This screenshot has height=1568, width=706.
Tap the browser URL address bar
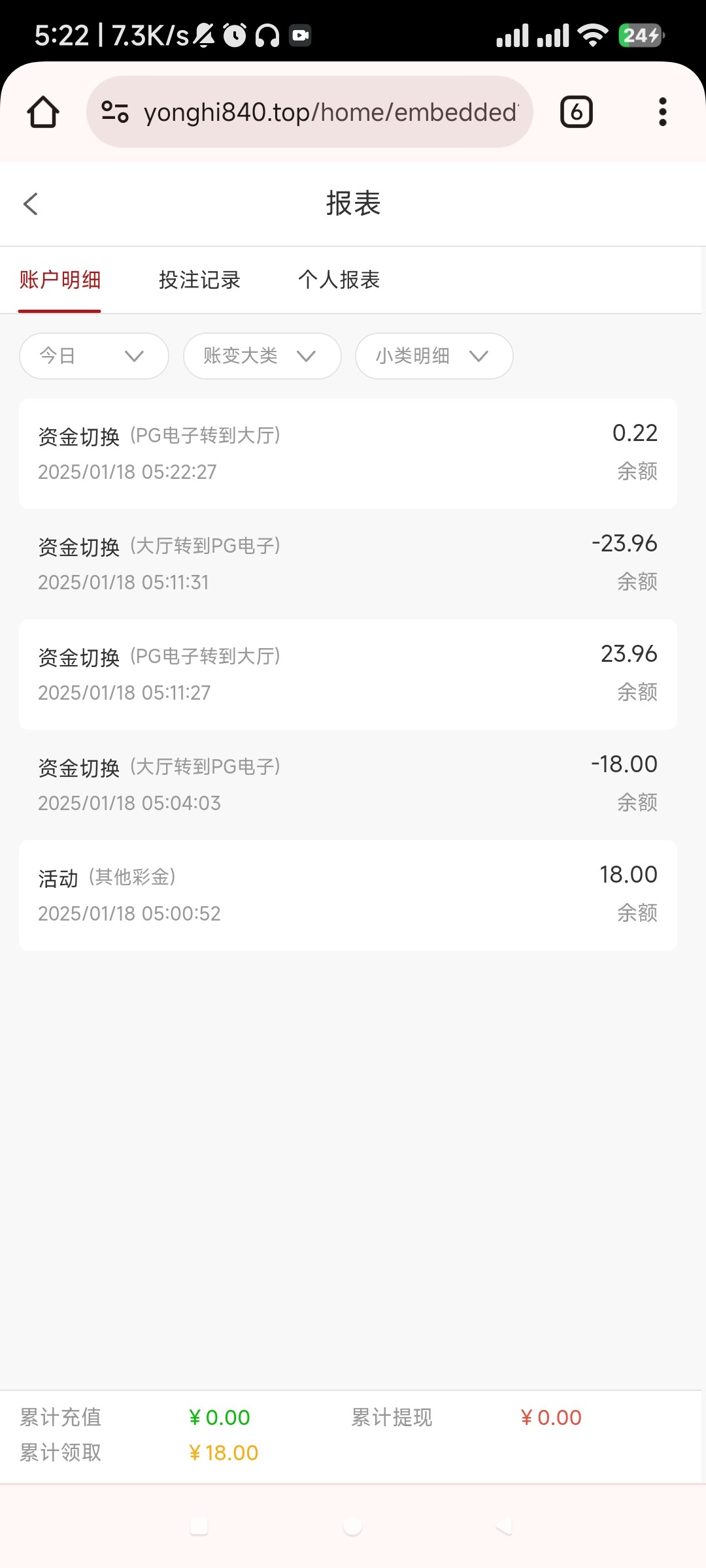(310, 112)
